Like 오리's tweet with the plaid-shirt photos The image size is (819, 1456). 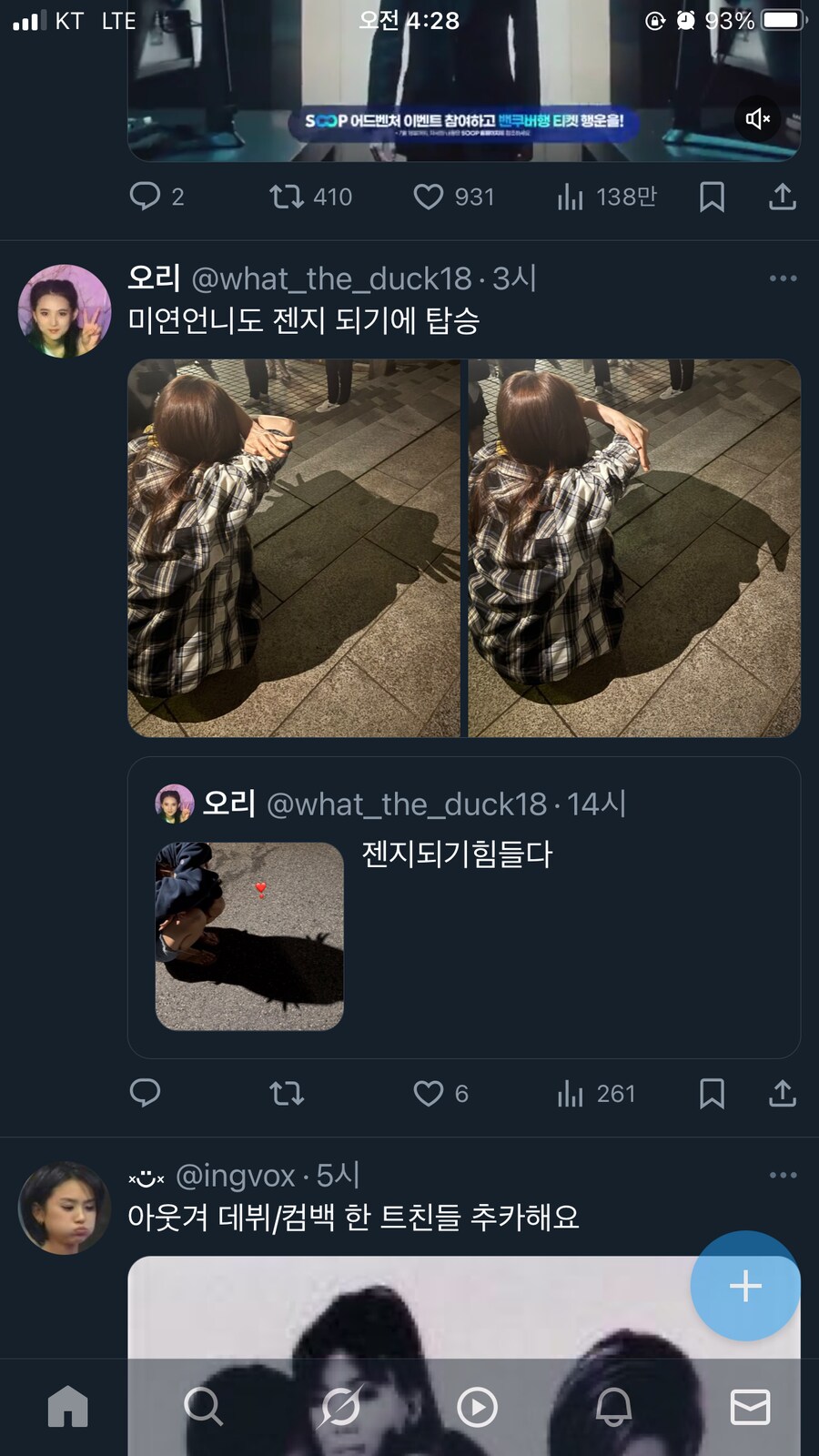click(x=428, y=1094)
